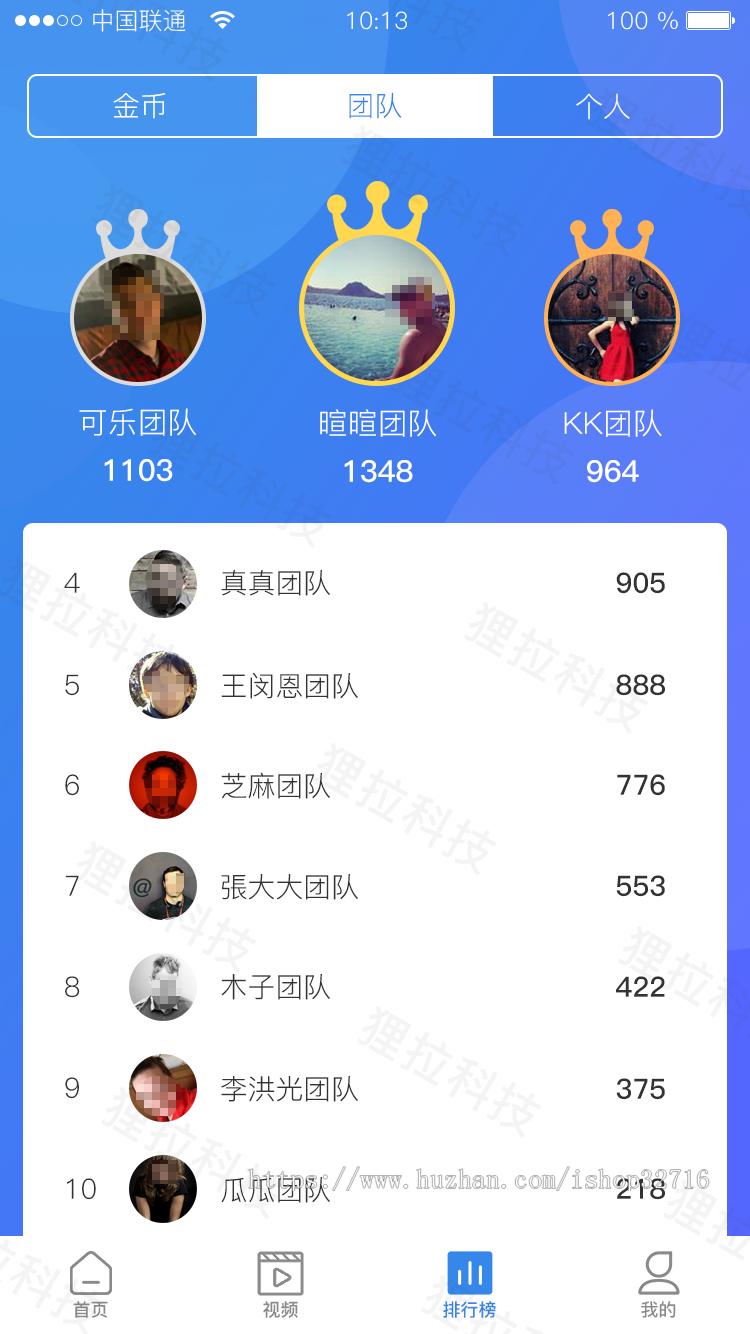Select the 视频 video icon

point(280,1270)
